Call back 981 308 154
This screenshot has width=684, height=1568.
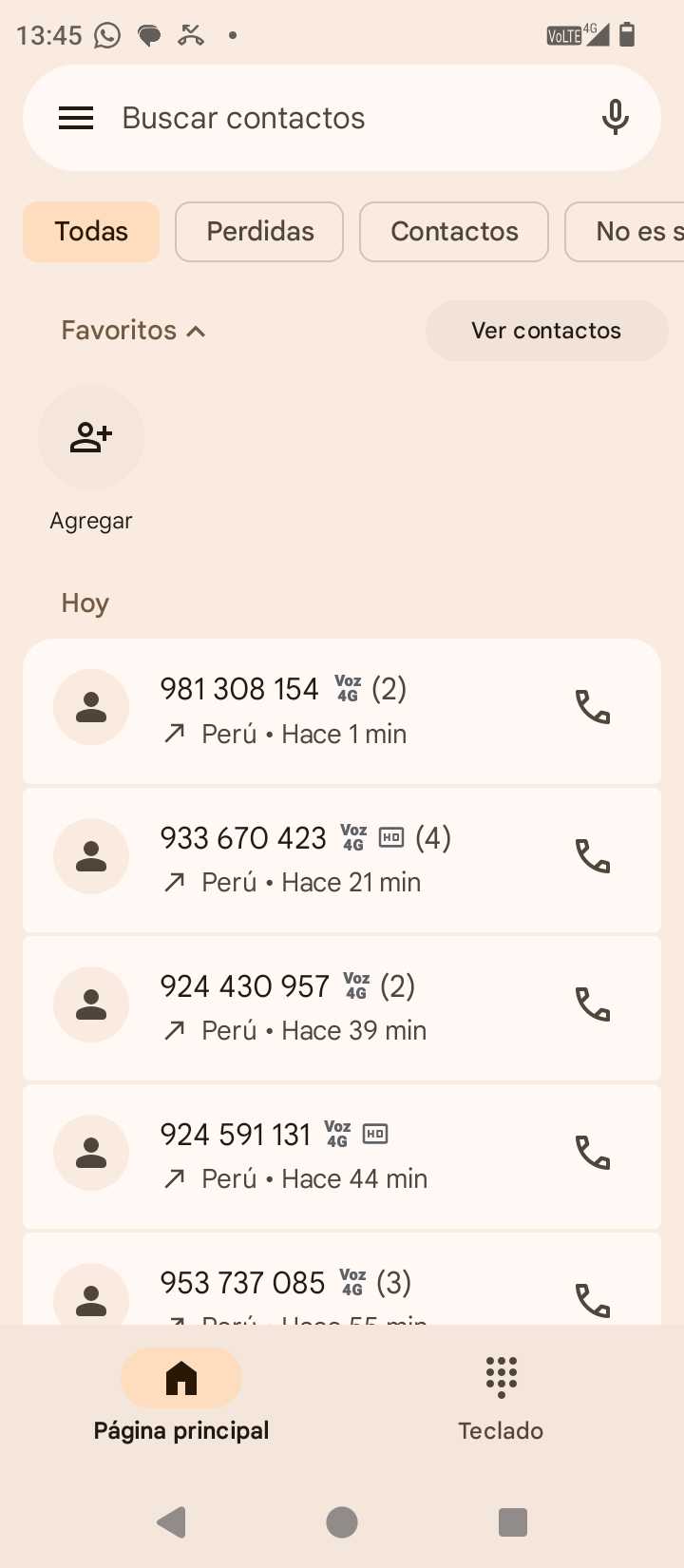pos(593,708)
